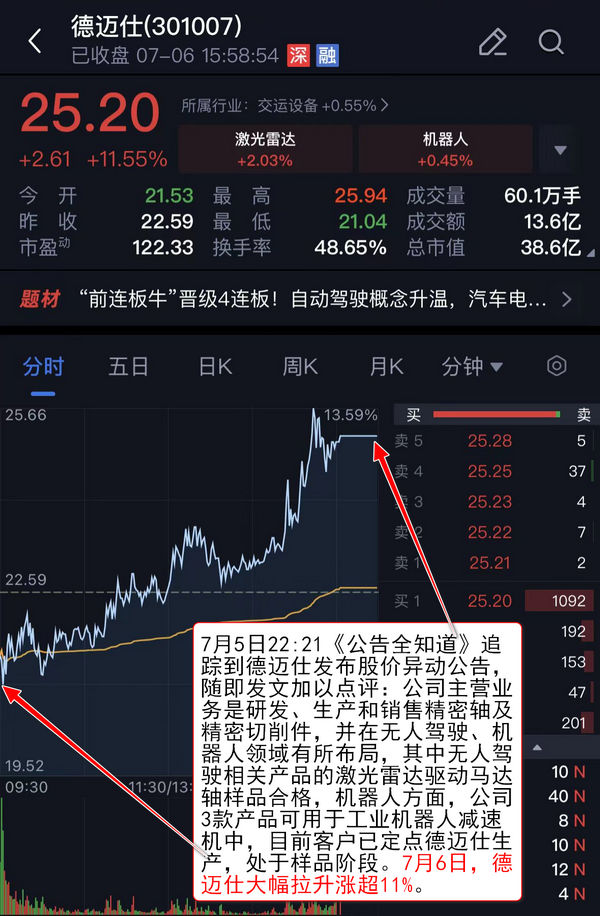This screenshot has height=916, width=600.
Task: Switch to the 分时 chart tab
Action: point(43,366)
